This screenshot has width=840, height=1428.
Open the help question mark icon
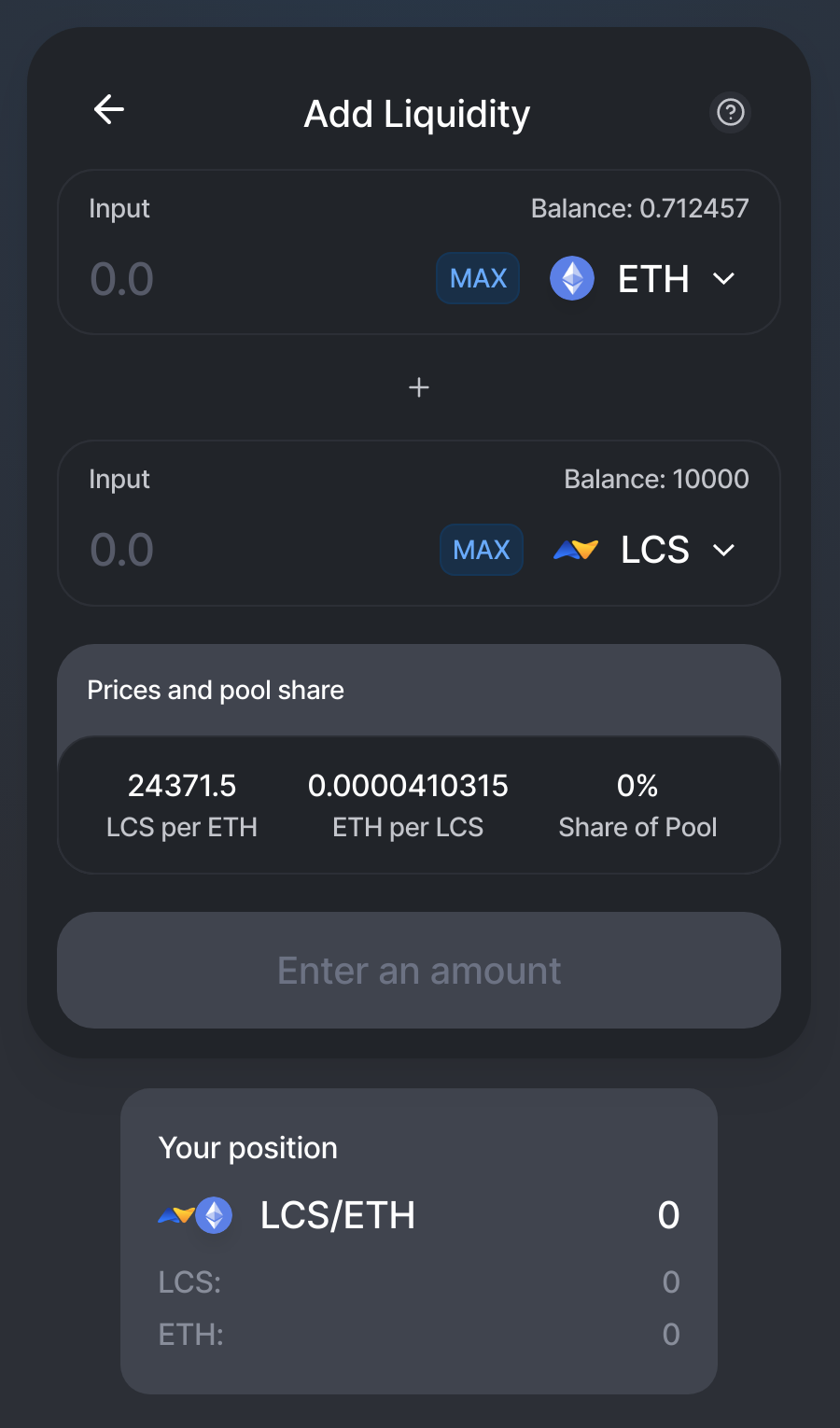pos(730,113)
